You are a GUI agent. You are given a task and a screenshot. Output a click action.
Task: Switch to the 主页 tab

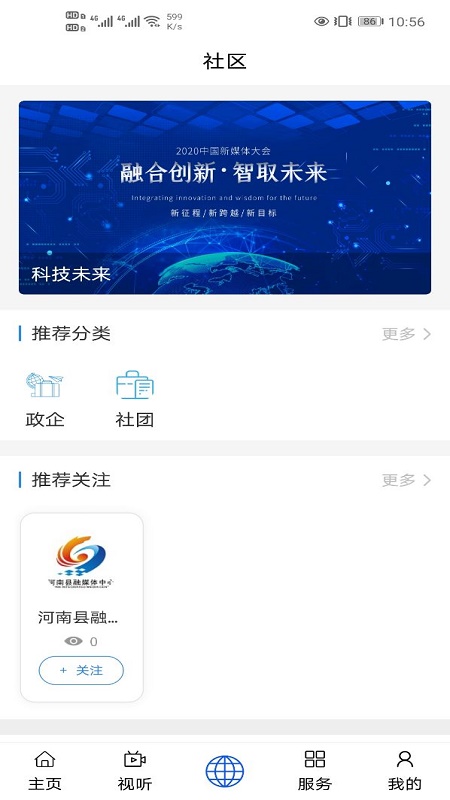[45, 770]
